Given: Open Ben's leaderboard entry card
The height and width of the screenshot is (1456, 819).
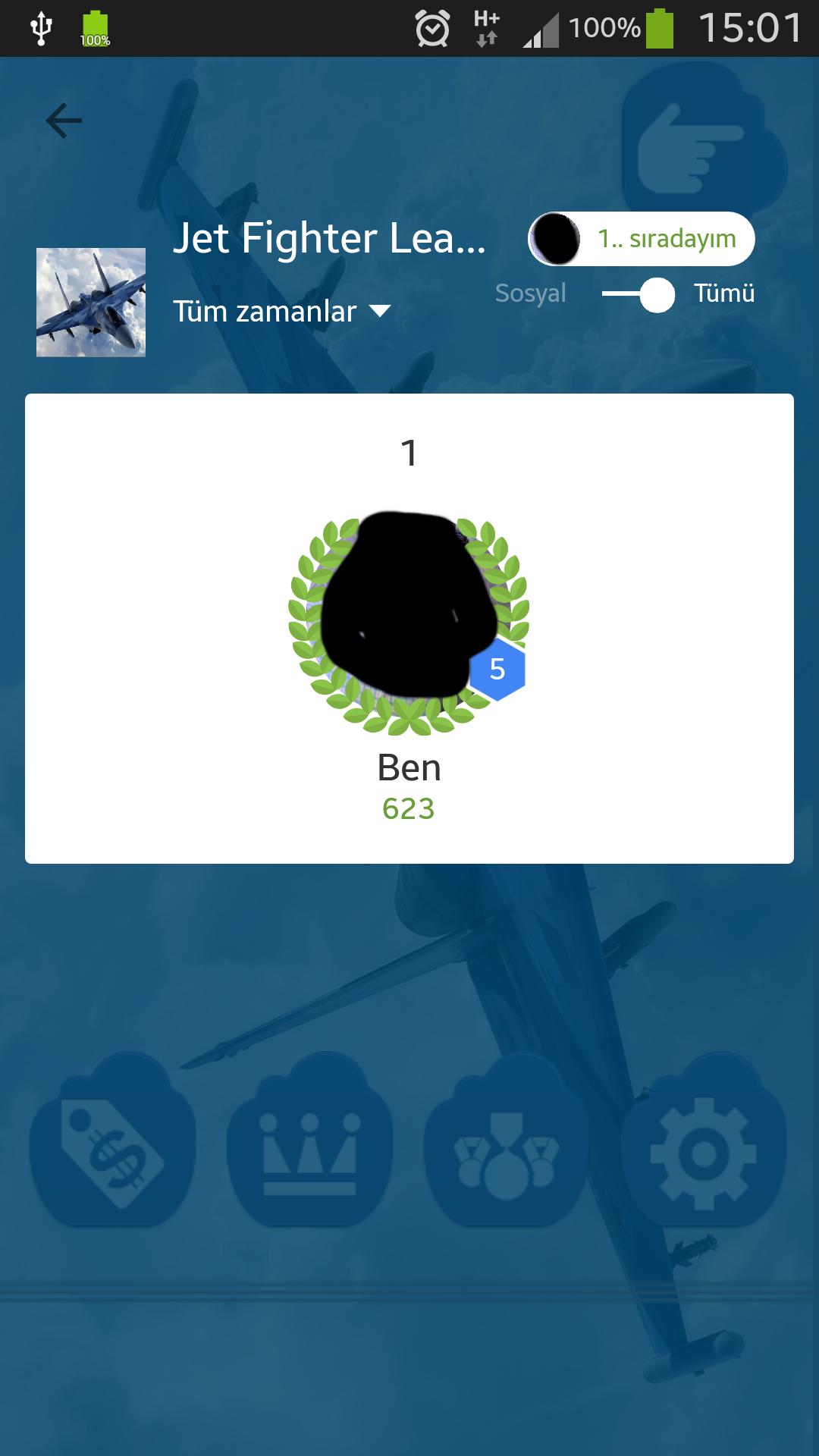Looking at the screenshot, I should pos(409,628).
